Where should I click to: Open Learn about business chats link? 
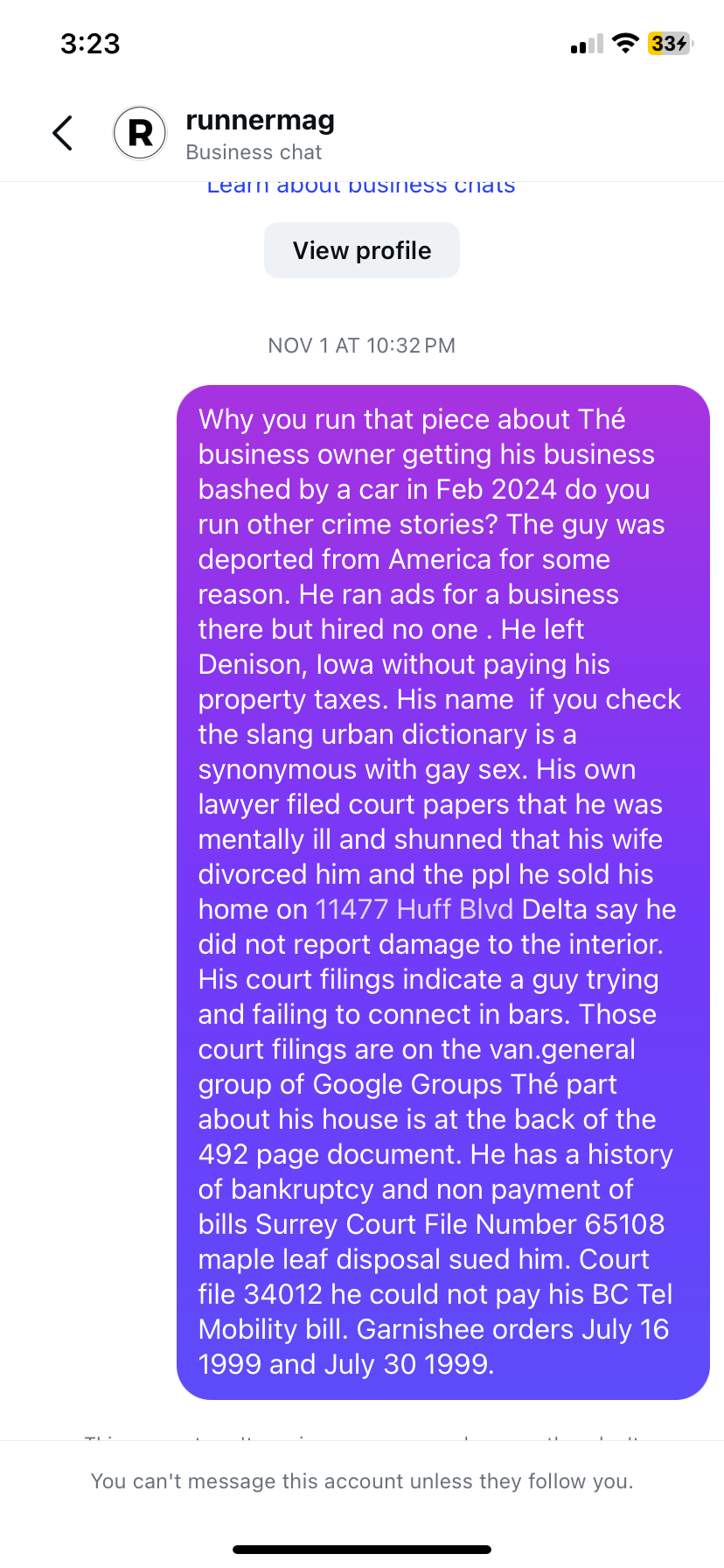click(x=360, y=187)
